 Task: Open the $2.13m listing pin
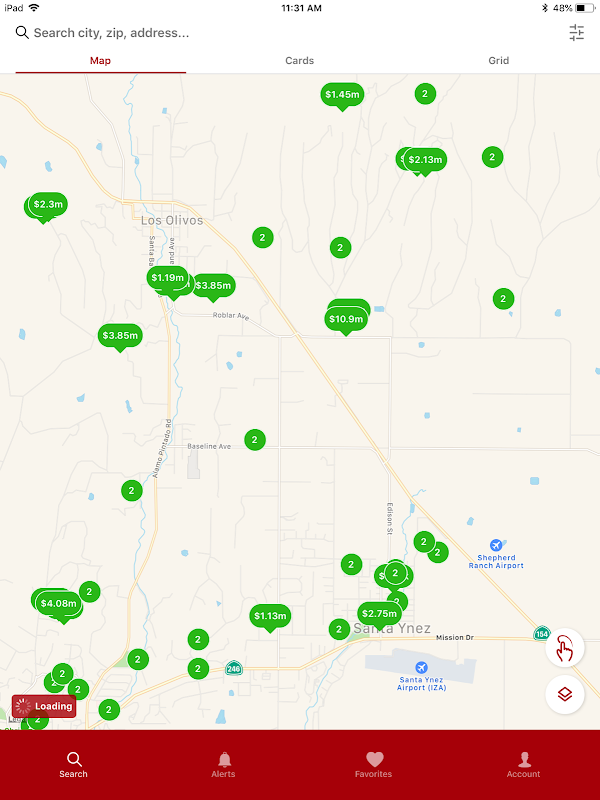tap(425, 161)
